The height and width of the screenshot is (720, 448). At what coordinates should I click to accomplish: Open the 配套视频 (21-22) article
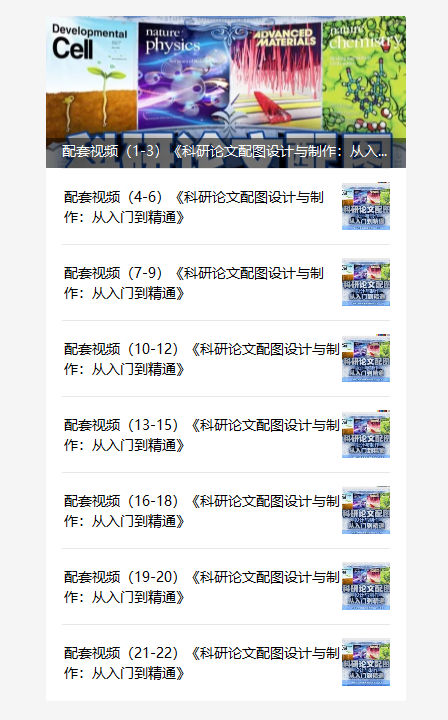coord(226,663)
